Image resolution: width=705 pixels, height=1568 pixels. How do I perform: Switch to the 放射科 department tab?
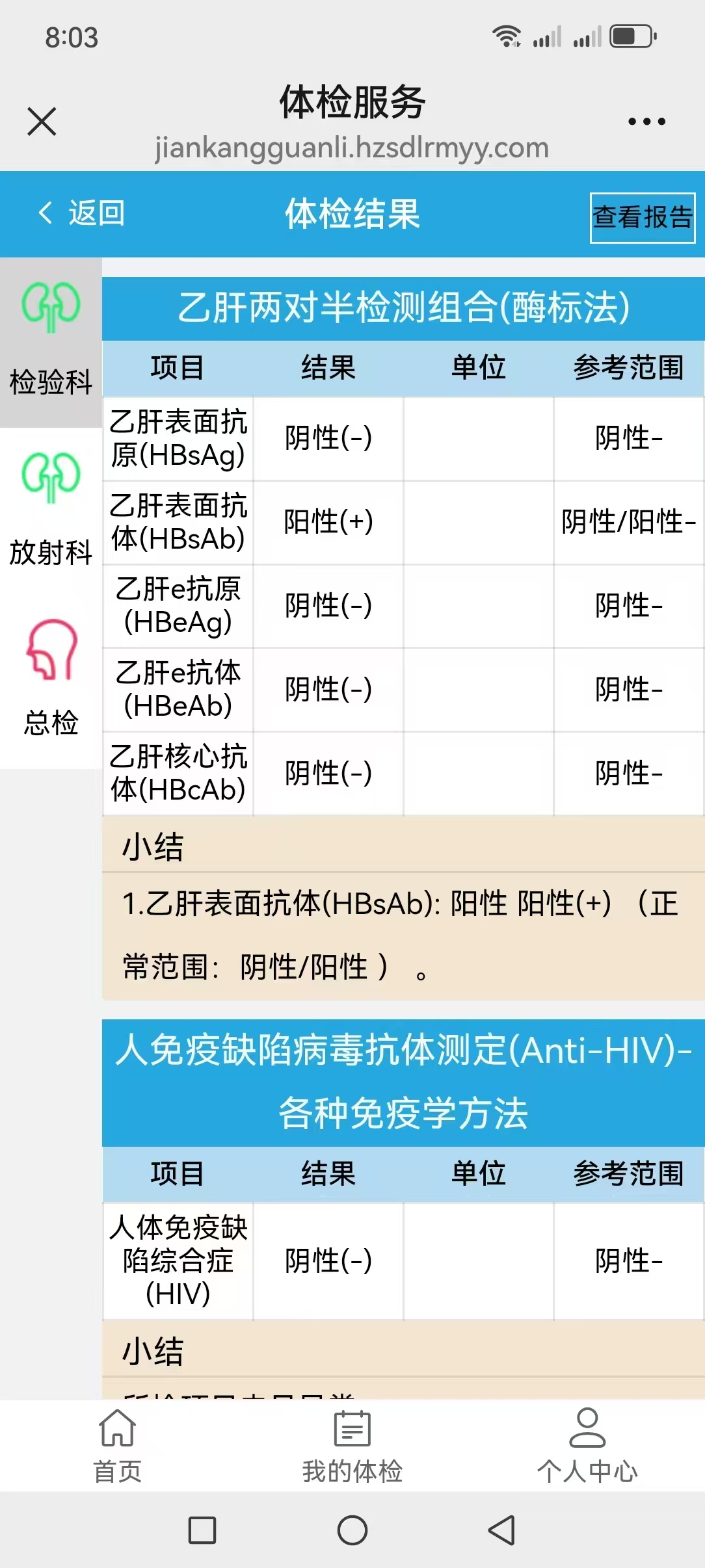click(x=51, y=512)
